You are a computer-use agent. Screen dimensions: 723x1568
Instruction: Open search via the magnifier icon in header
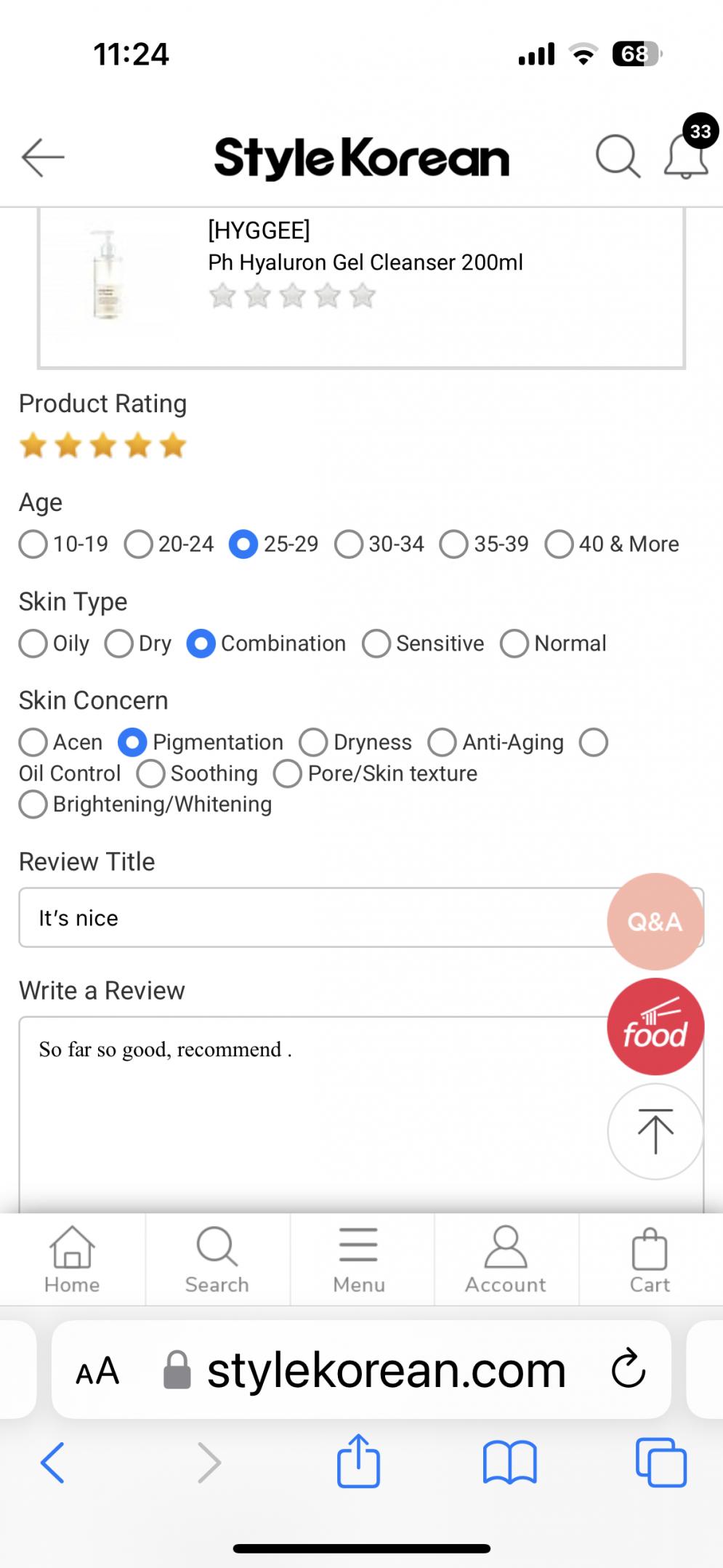pos(618,156)
